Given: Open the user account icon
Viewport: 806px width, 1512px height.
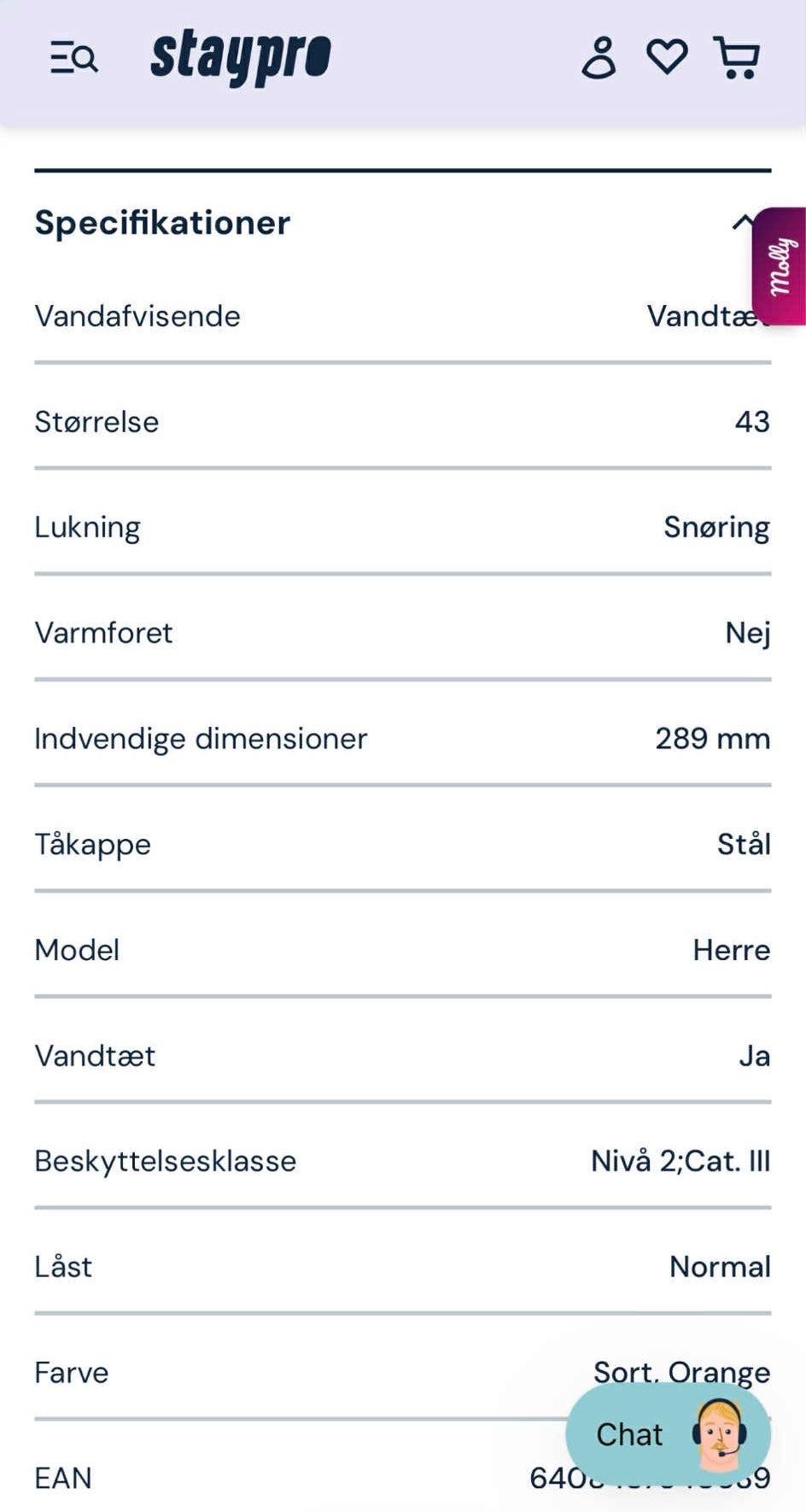Looking at the screenshot, I should click(x=599, y=58).
